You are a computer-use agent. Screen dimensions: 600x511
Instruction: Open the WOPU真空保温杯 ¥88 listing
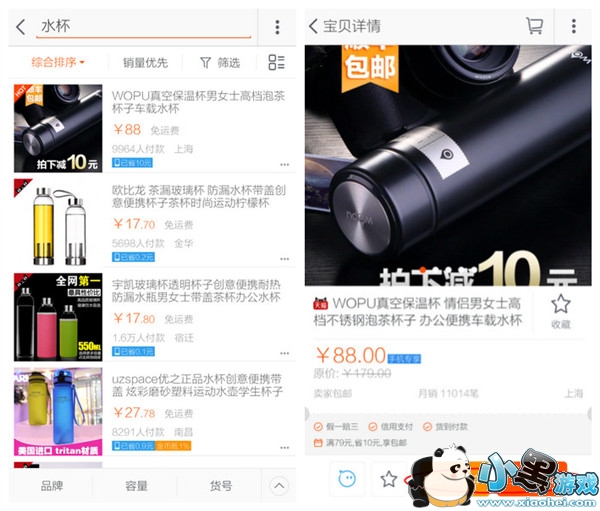point(200,103)
